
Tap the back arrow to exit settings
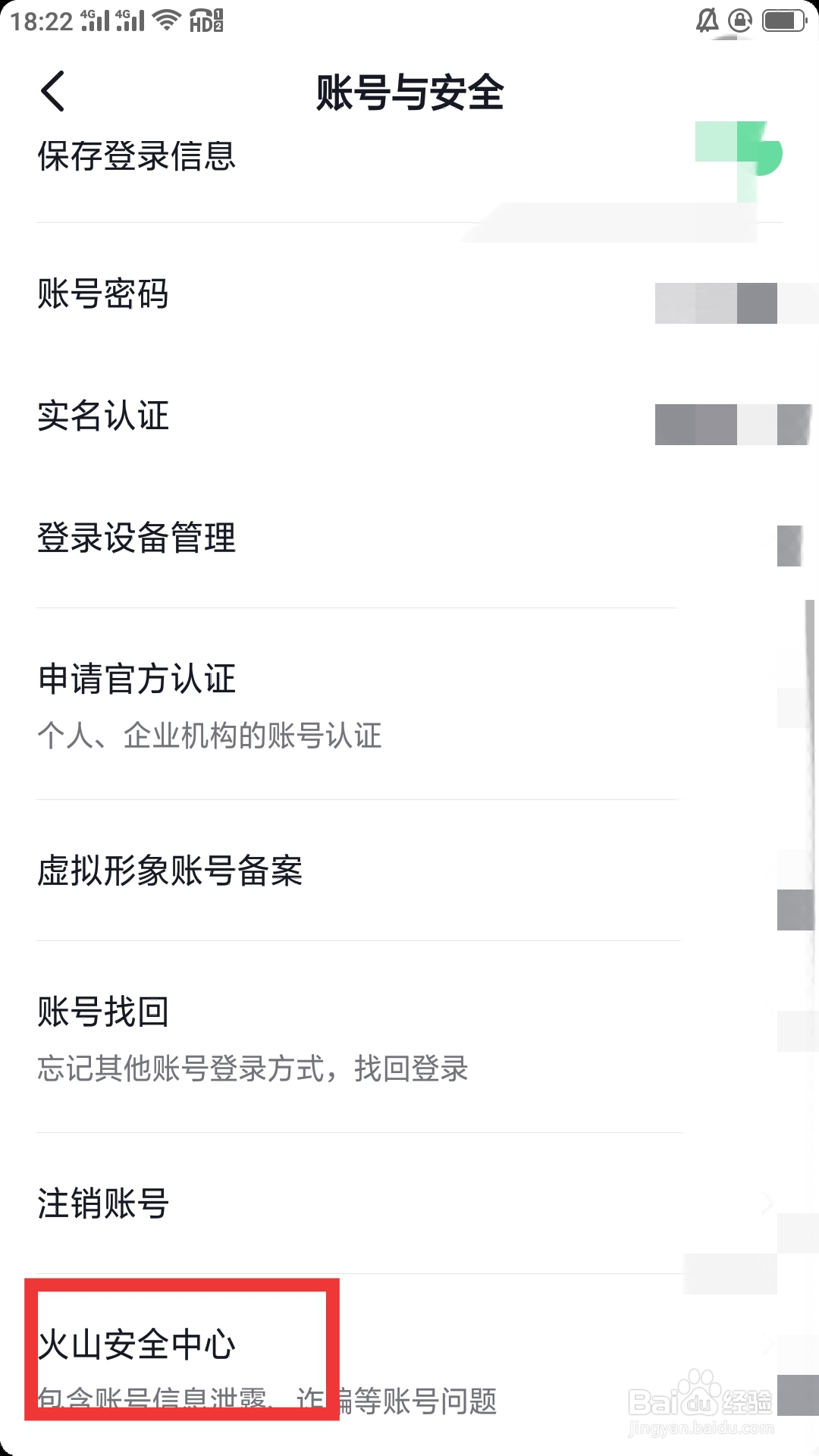53,93
